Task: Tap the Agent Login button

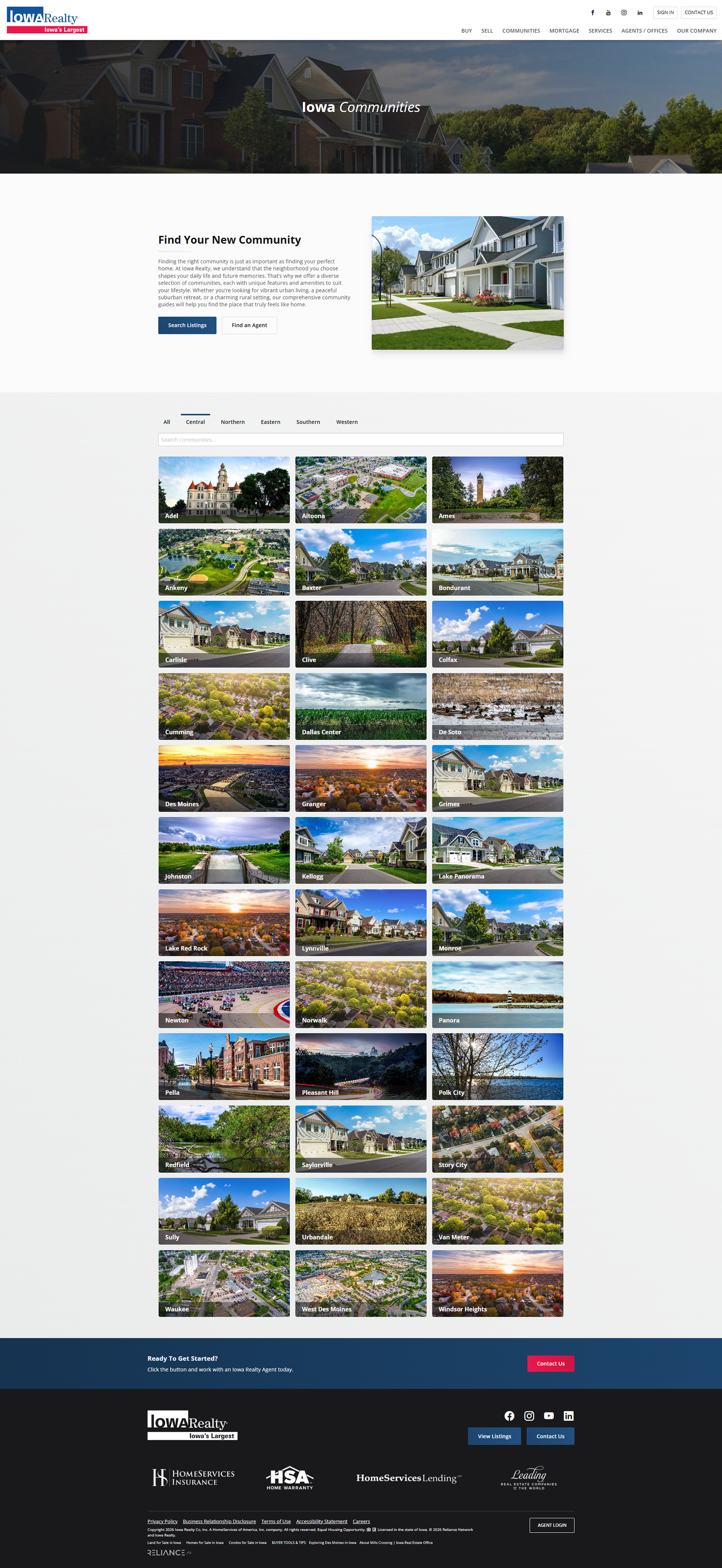Action: point(551,1525)
